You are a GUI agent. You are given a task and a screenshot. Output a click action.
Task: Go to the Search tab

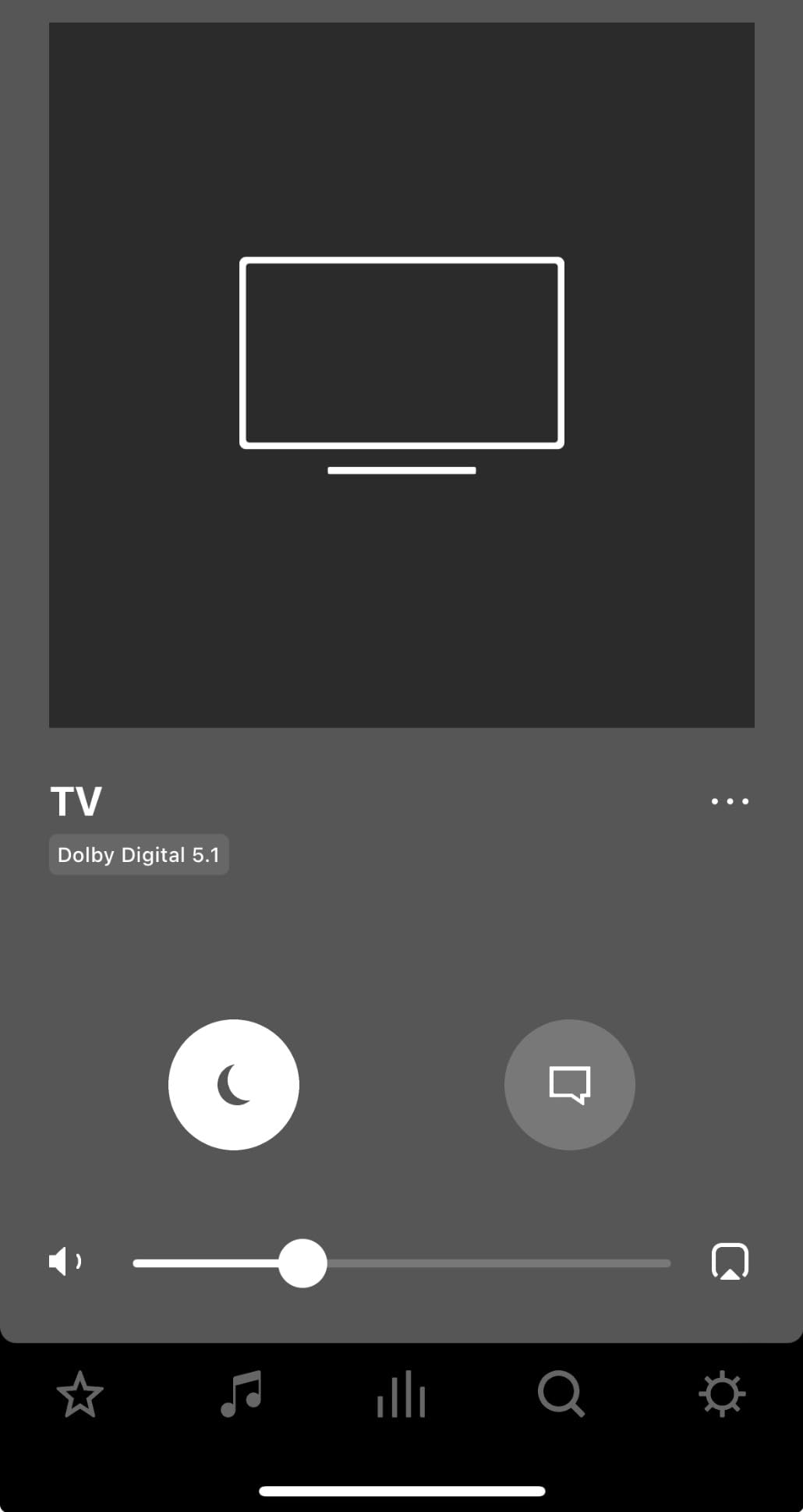(x=561, y=1394)
